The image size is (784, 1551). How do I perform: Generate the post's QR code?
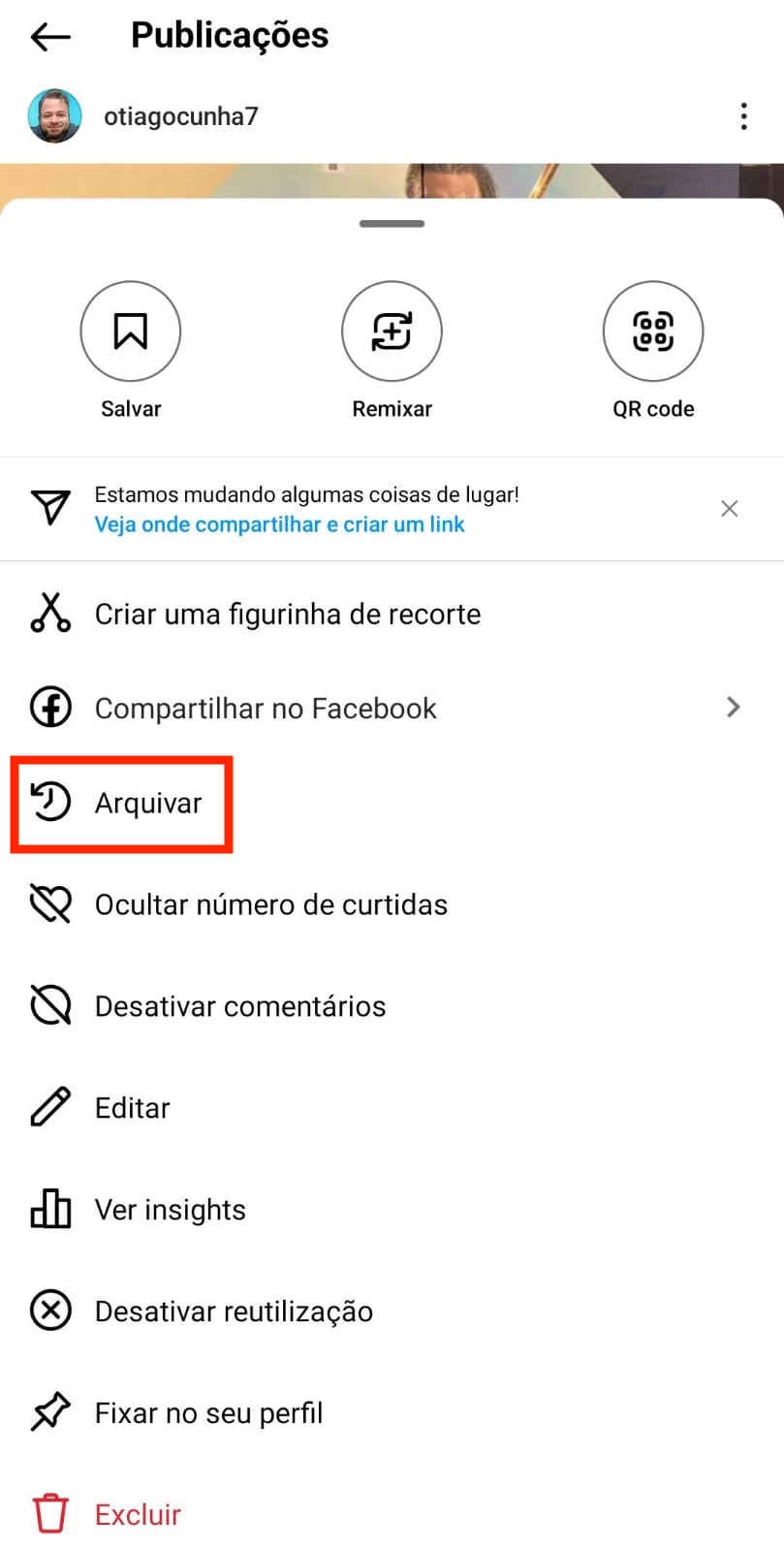(652, 332)
